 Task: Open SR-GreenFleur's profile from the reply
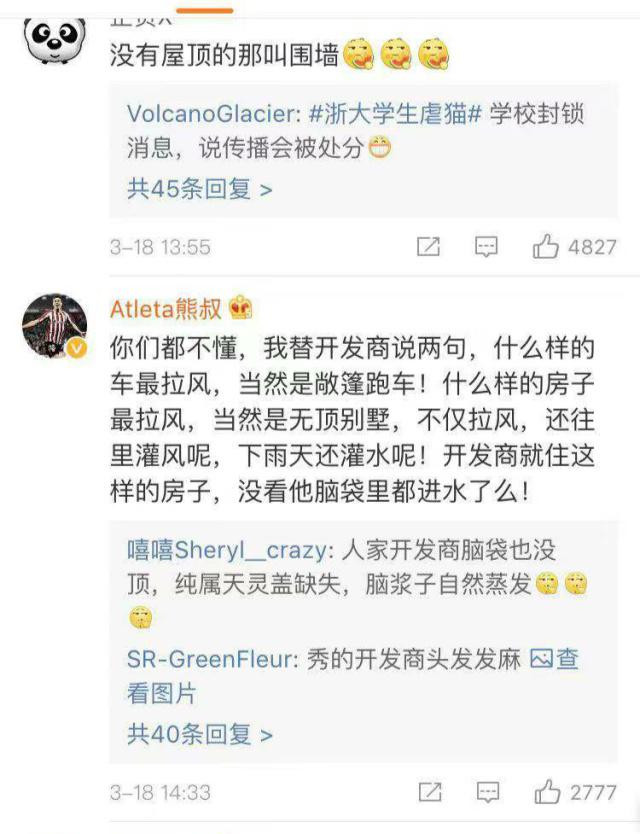211,659
